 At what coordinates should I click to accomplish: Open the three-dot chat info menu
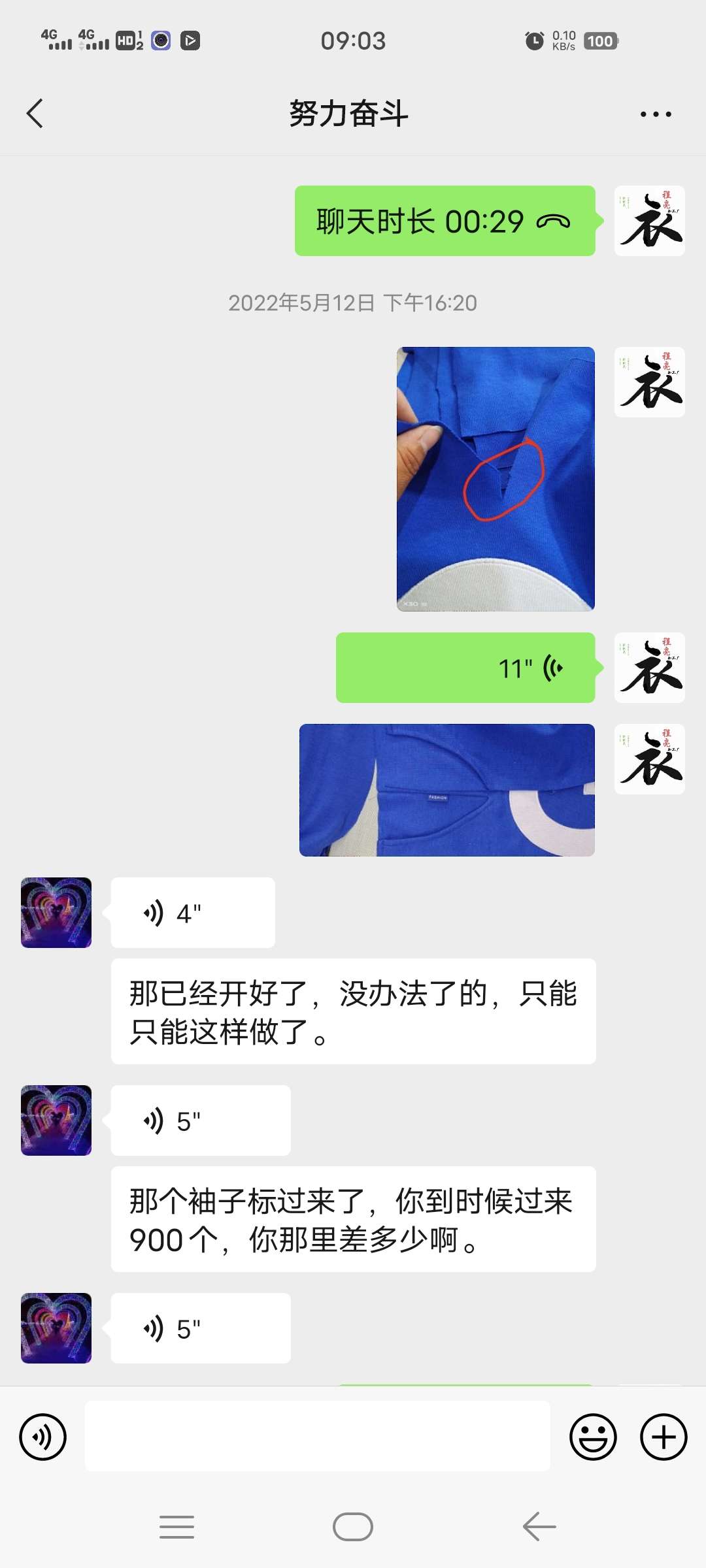(x=655, y=114)
